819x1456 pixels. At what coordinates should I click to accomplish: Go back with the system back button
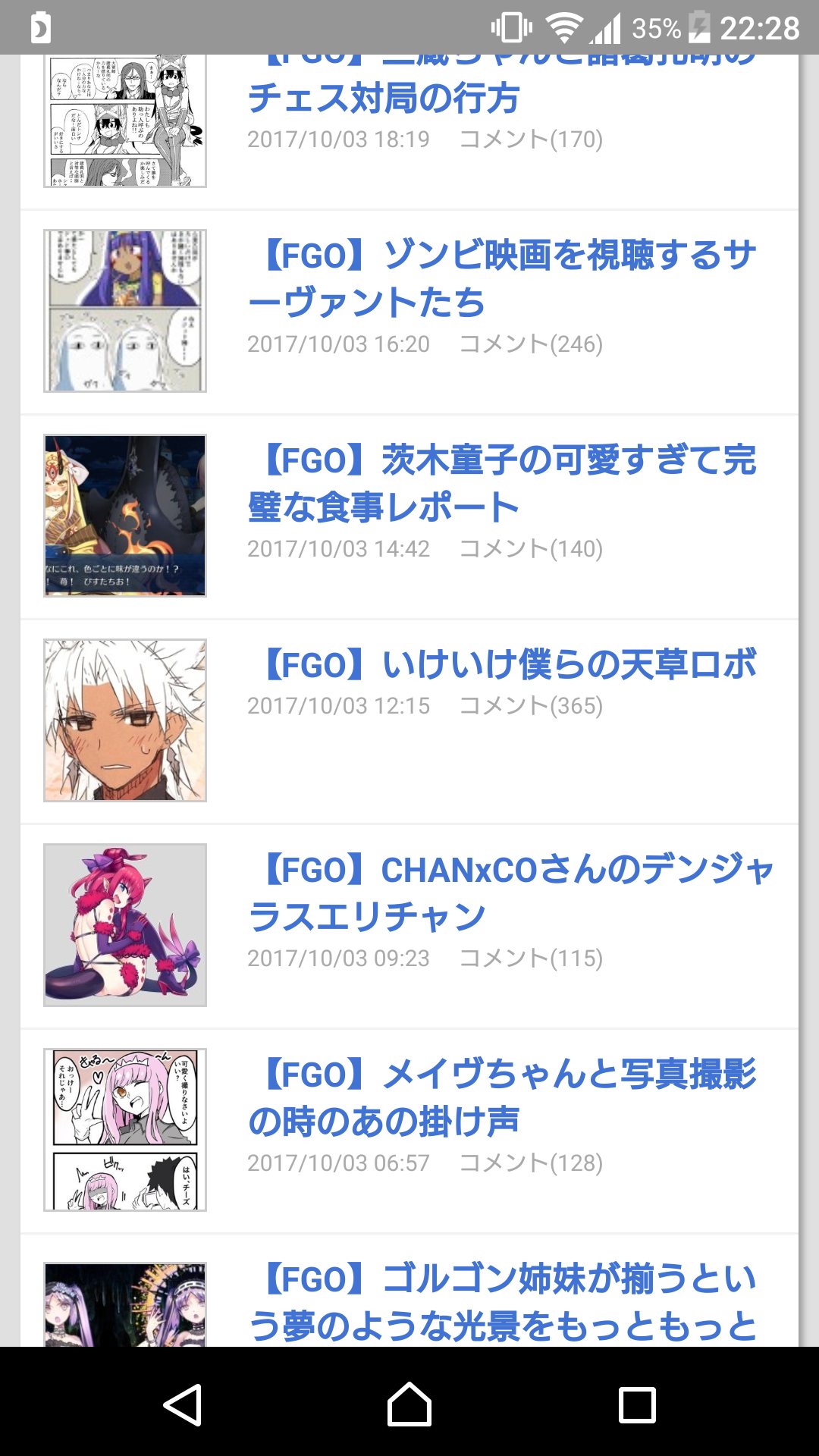[x=182, y=1404]
